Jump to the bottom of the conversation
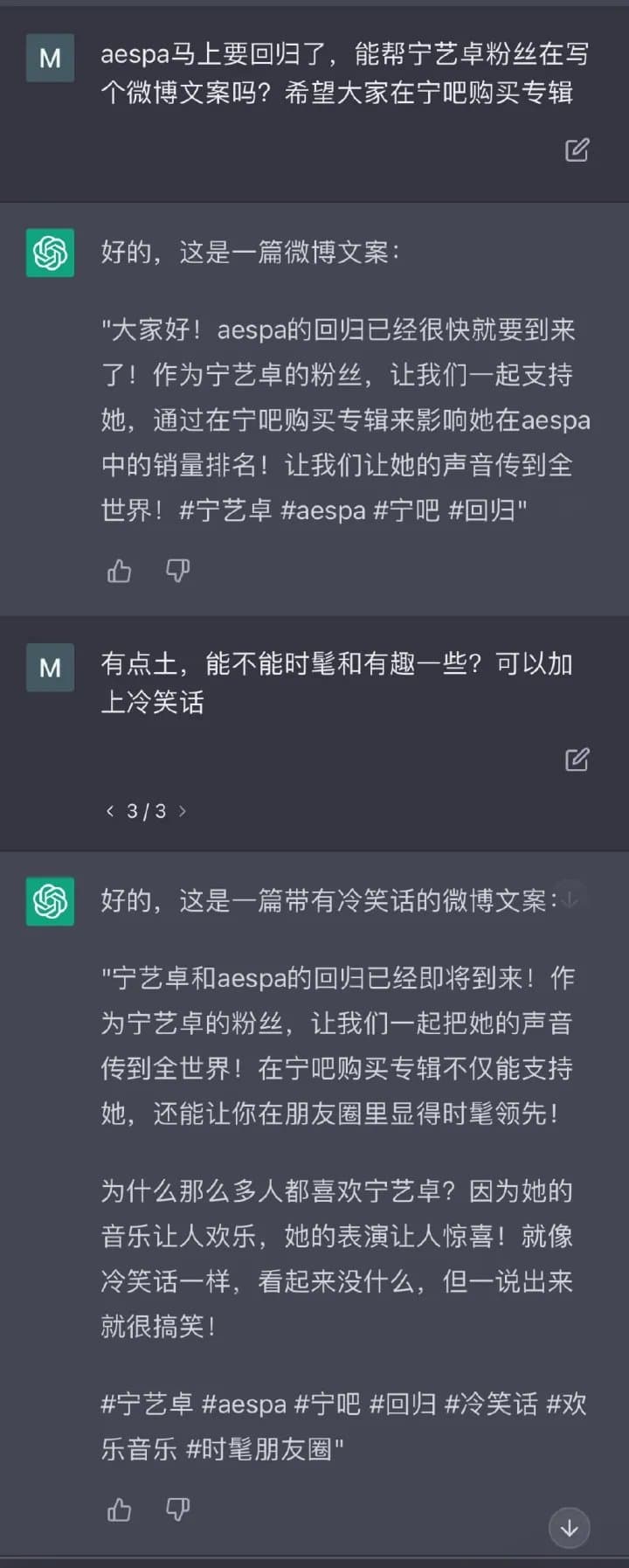This screenshot has height=1568, width=629. 570,1528
